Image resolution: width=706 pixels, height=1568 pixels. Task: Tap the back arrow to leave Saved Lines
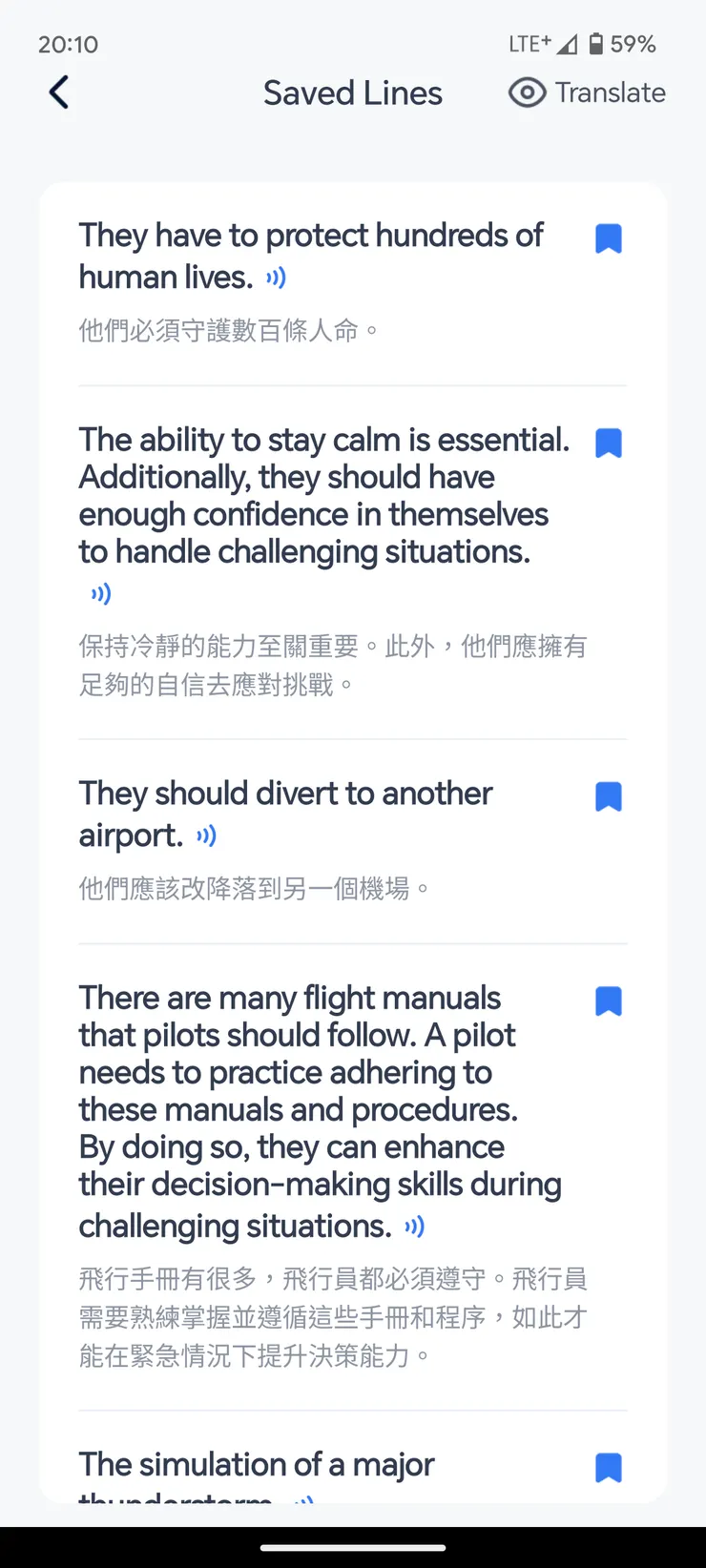point(58,93)
